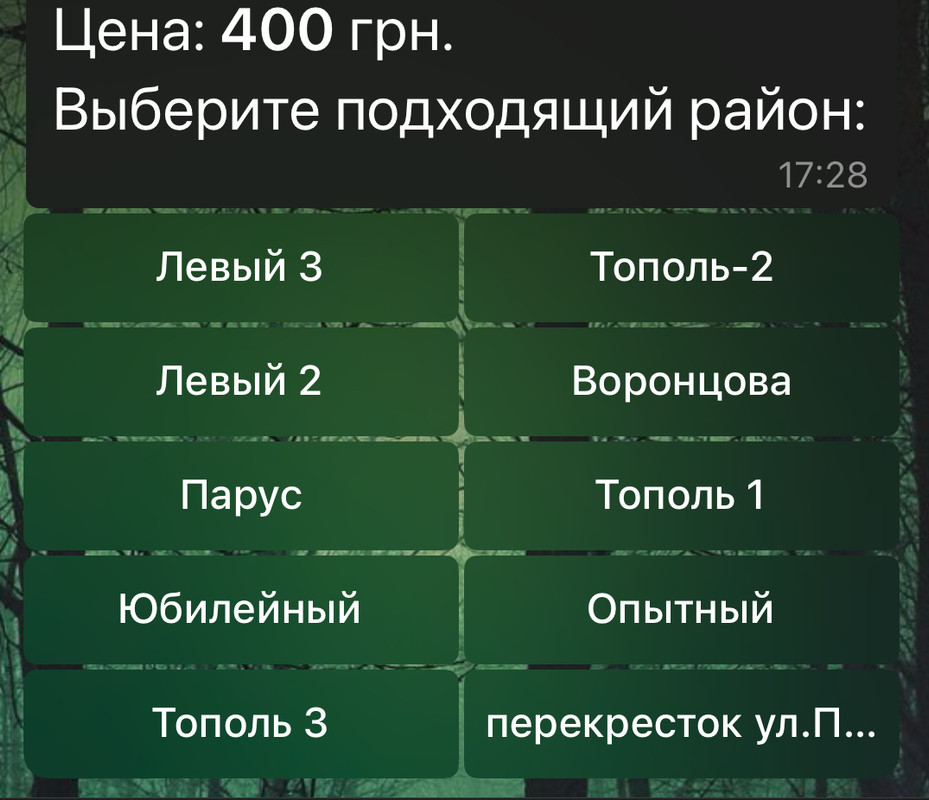Choose the Тополь 3 district

pos(240,722)
